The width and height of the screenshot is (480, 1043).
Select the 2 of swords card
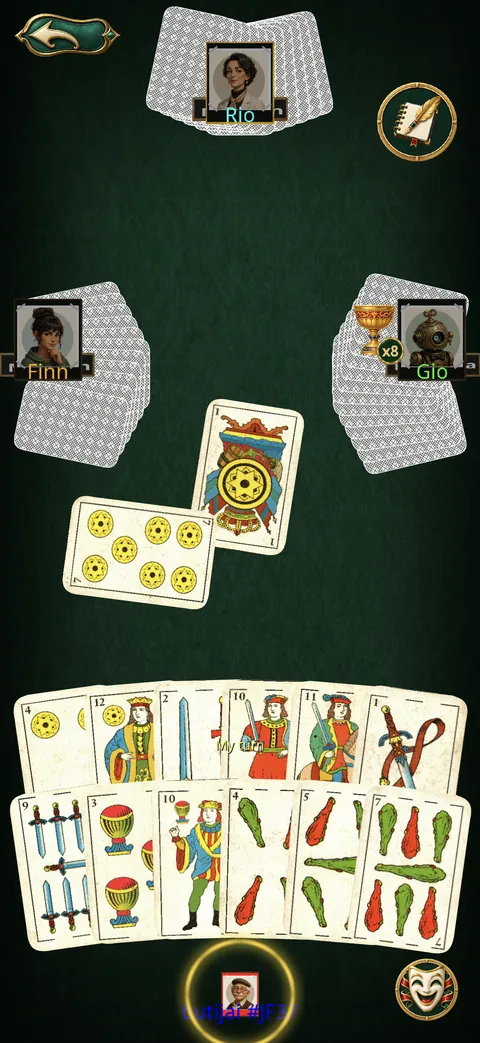point(191,730)
